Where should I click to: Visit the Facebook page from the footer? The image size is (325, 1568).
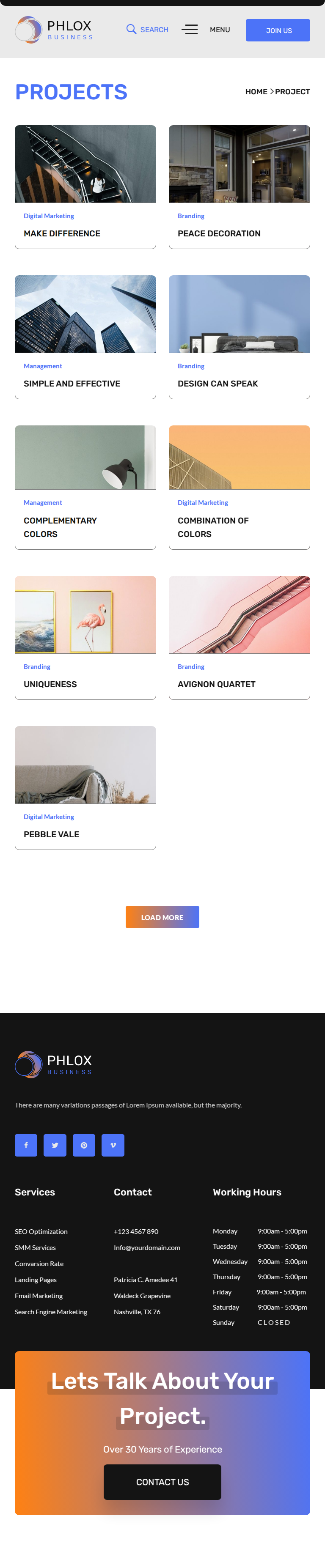coord(25,1145)
